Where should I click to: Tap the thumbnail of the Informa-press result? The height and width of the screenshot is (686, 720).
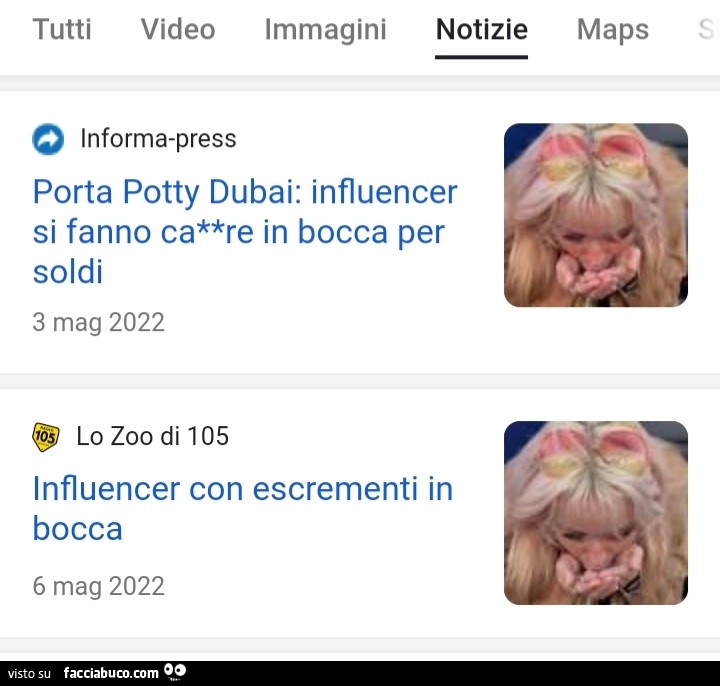click(595, 215)
